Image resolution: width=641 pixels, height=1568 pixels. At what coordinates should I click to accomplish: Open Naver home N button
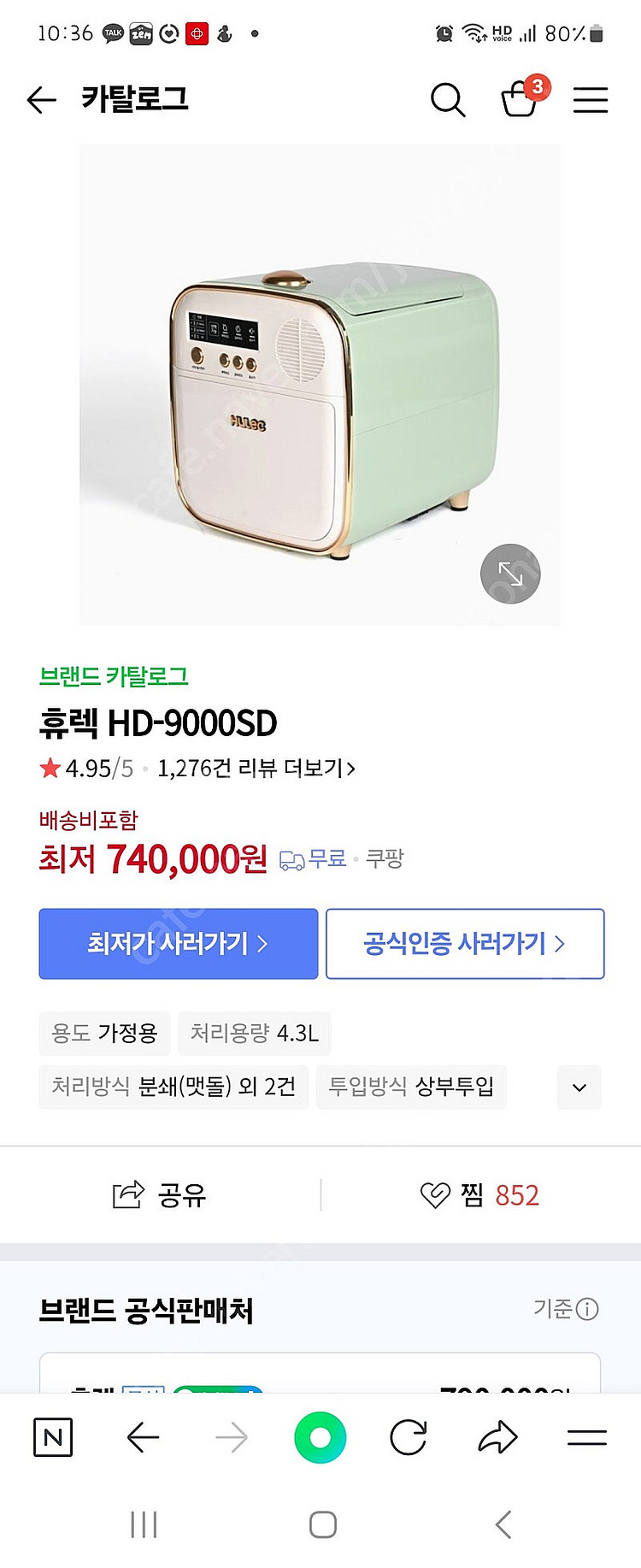53,1437
